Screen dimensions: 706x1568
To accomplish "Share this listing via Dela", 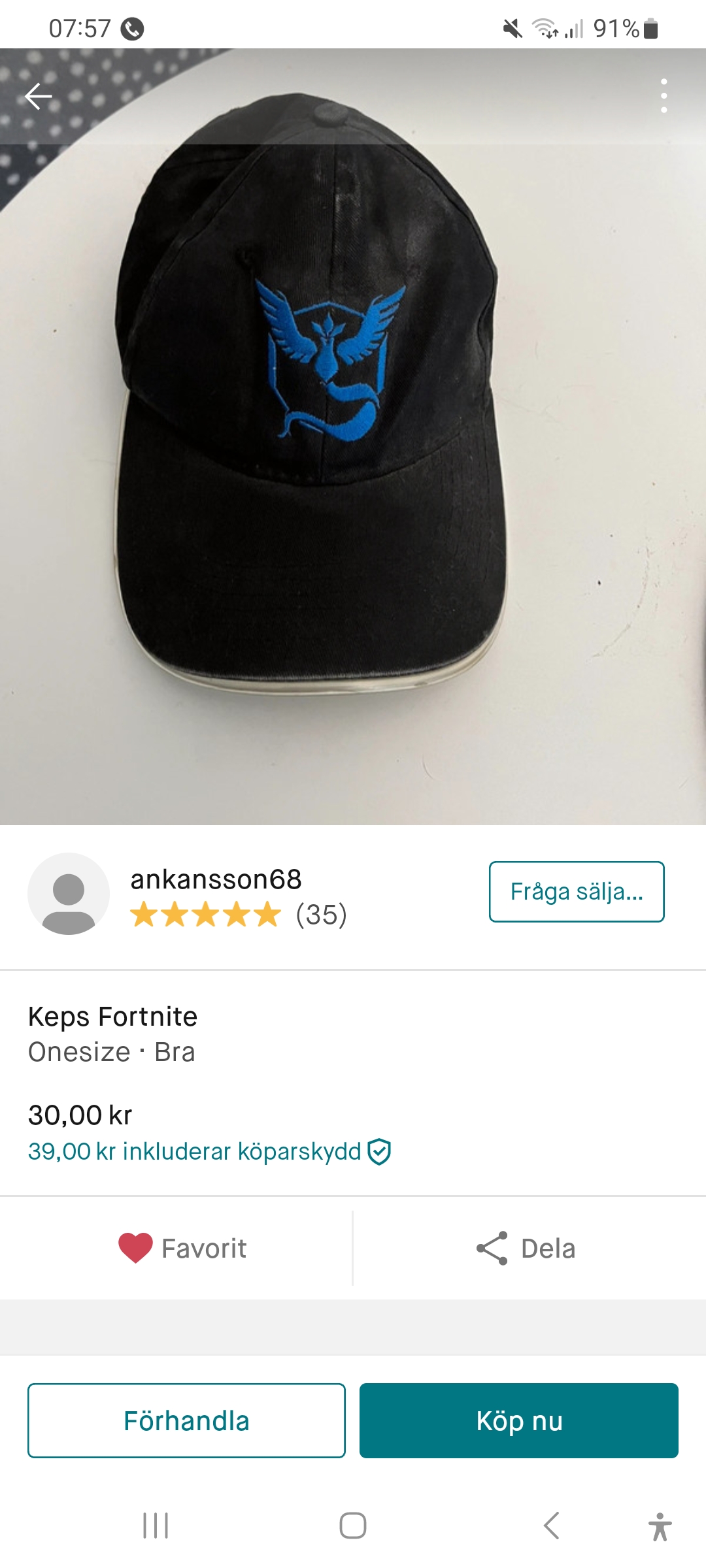I will [526, 1248].
